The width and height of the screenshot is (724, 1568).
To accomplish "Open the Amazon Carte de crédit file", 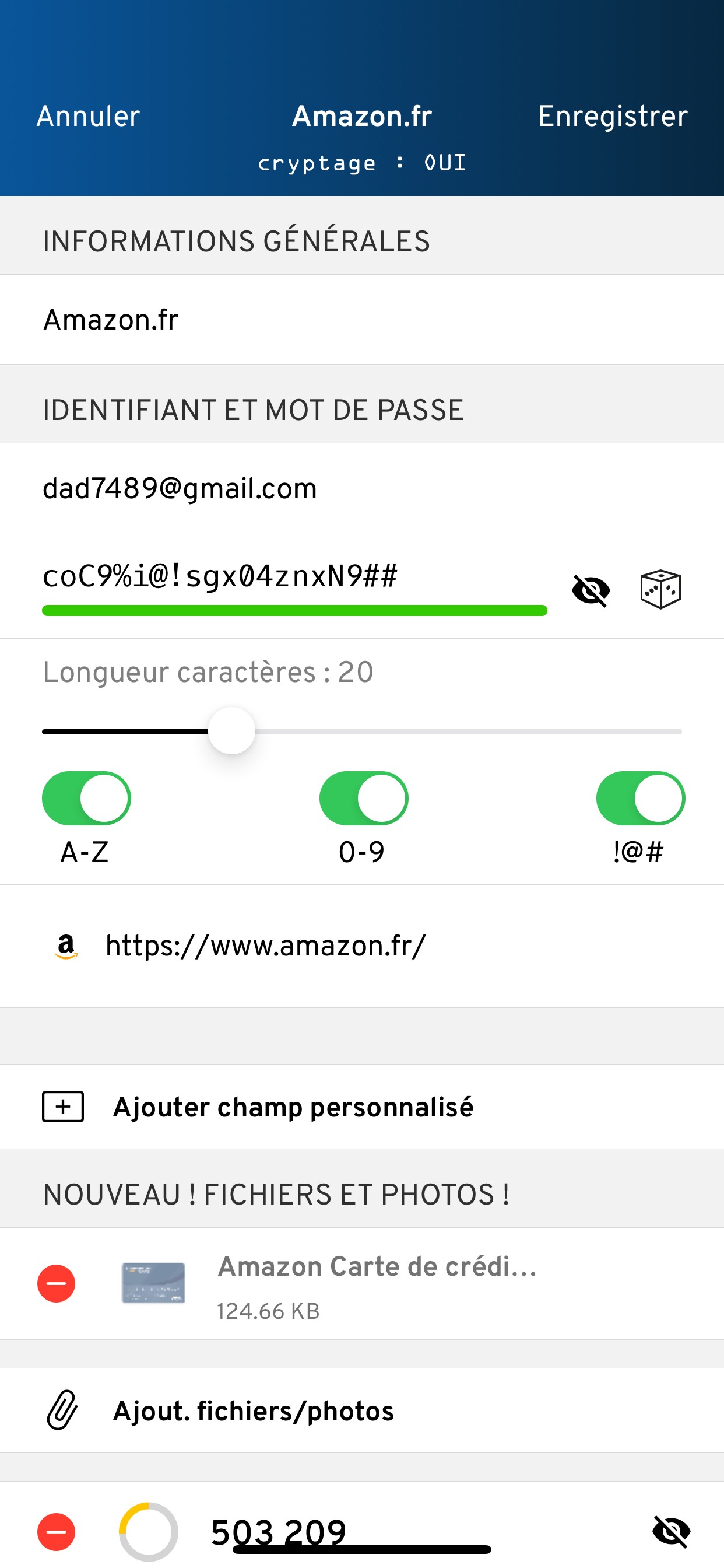I will [377, 1283].
